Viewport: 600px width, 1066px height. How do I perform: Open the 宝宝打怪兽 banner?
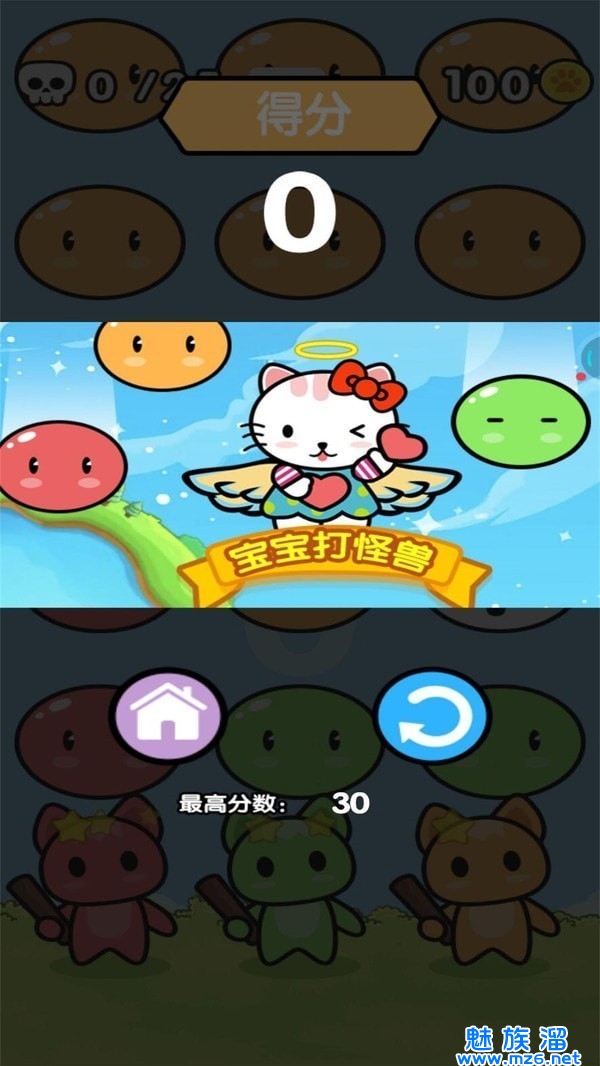click(x=300, y=465)
